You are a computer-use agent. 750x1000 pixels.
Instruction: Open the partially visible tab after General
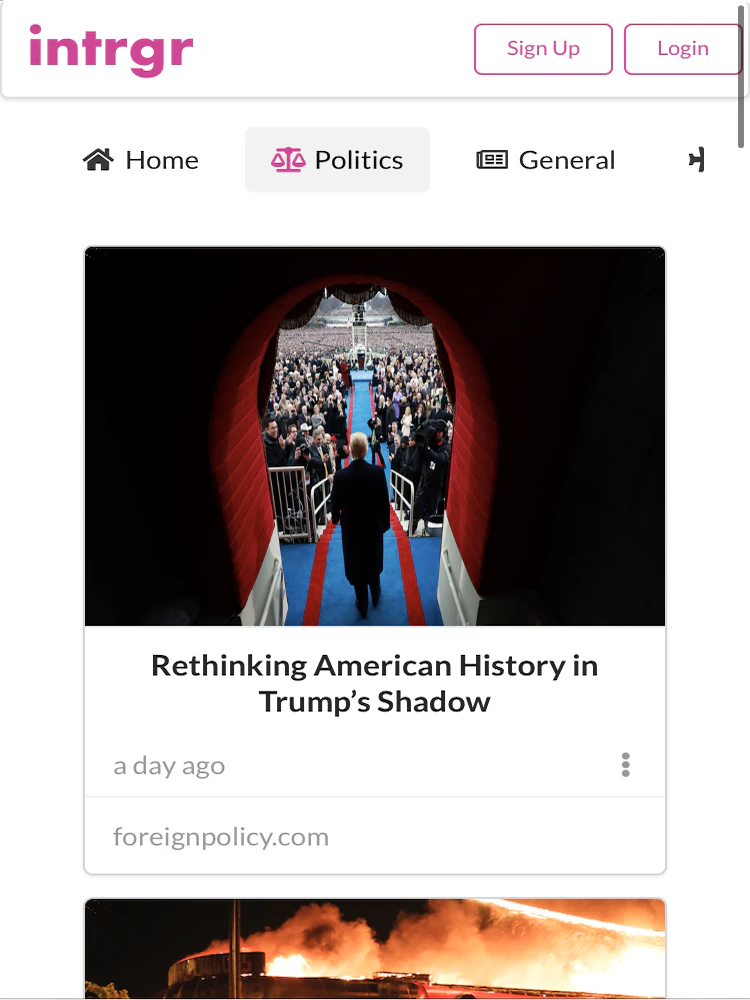point(697,160)
